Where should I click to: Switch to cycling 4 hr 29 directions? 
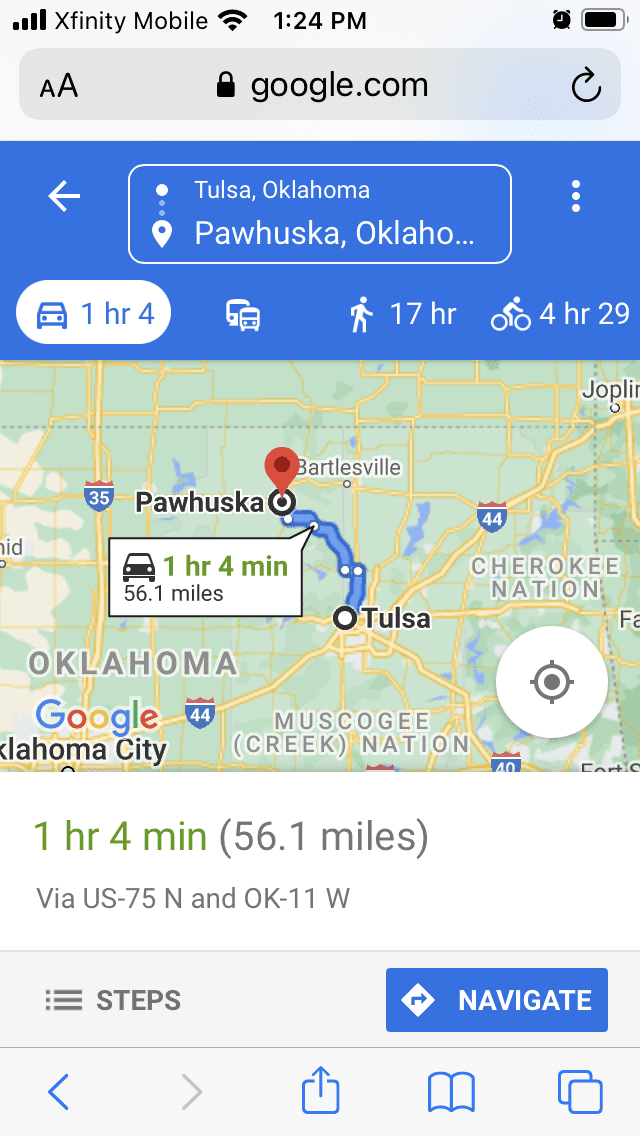(560, 315)
